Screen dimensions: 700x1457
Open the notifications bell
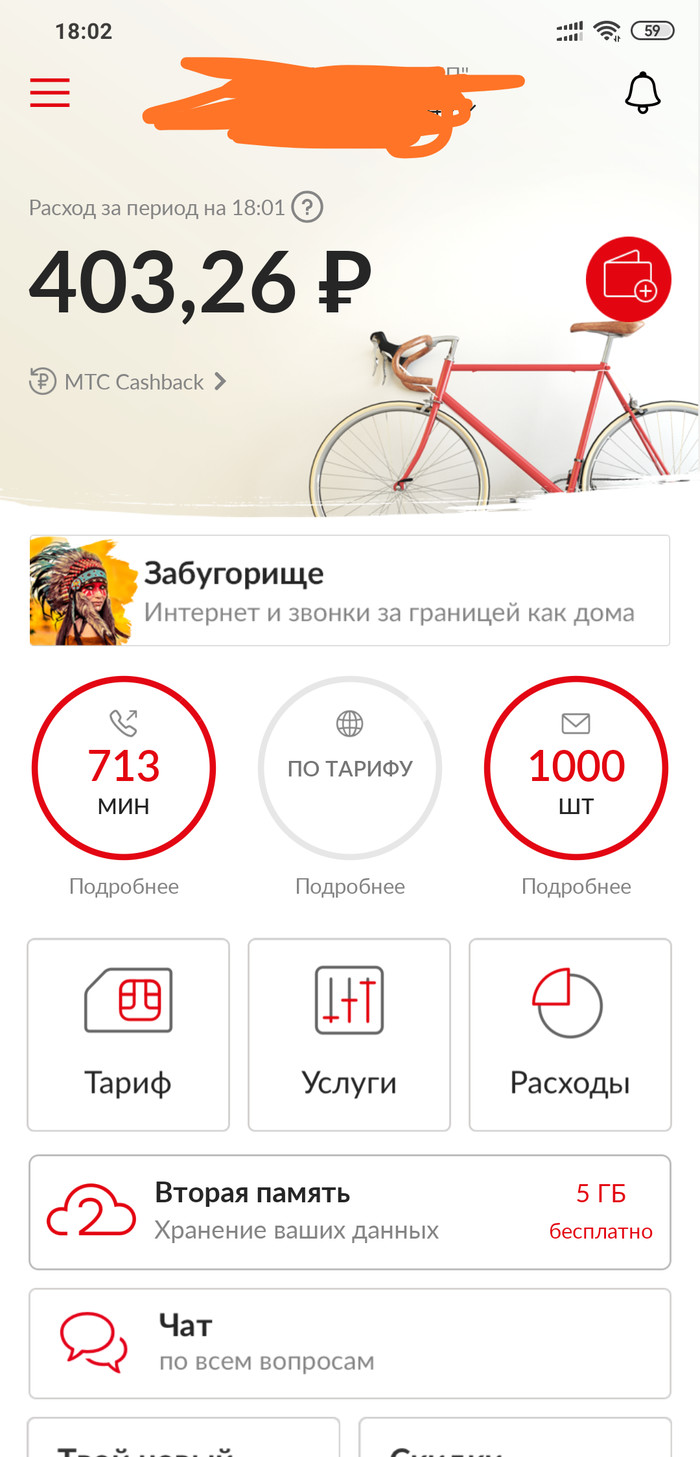643,92
